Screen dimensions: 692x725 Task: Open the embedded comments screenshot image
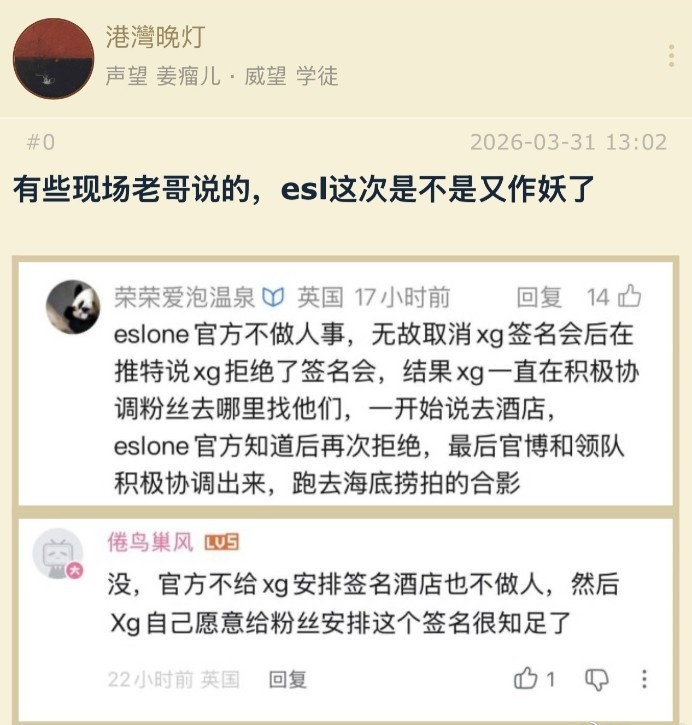pyautogui.click(x=345, y=490)
